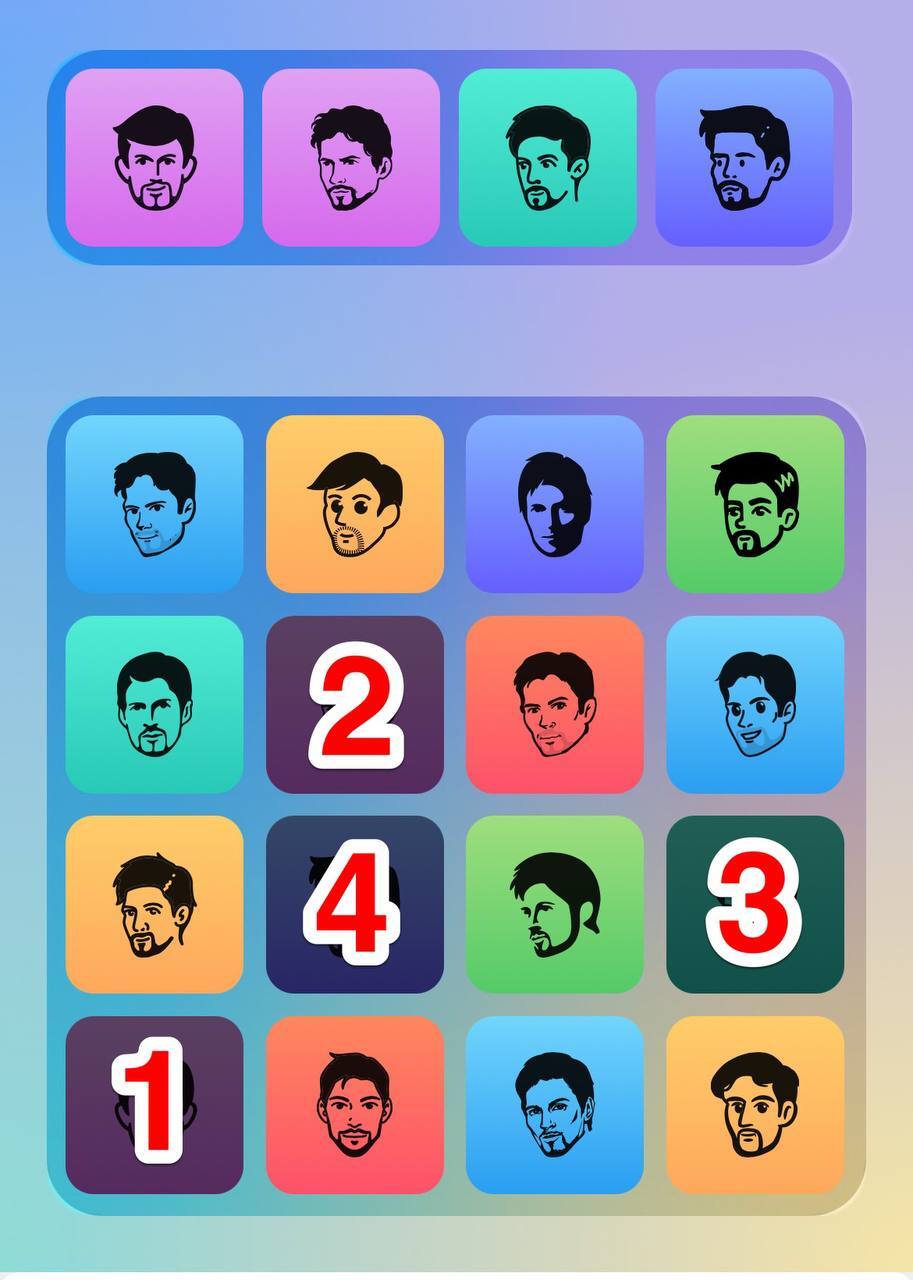Viewport: 913px width, 1280px height.
Task: Pick the smiling big-eyed face on blue tile
Action: coord(754,704)
